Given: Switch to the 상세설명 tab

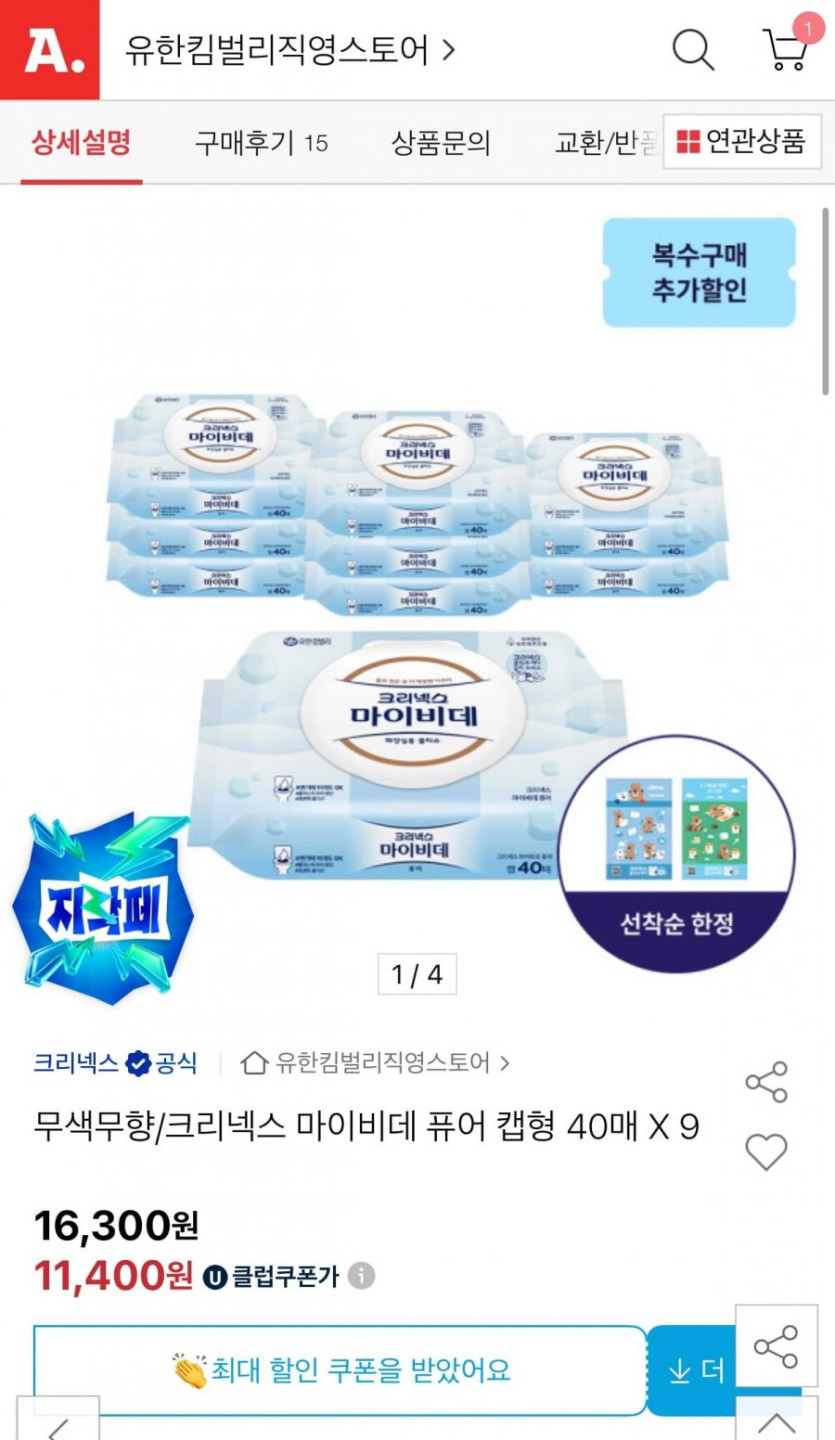Looking at the screenshot, I should [x=81, y=143].
